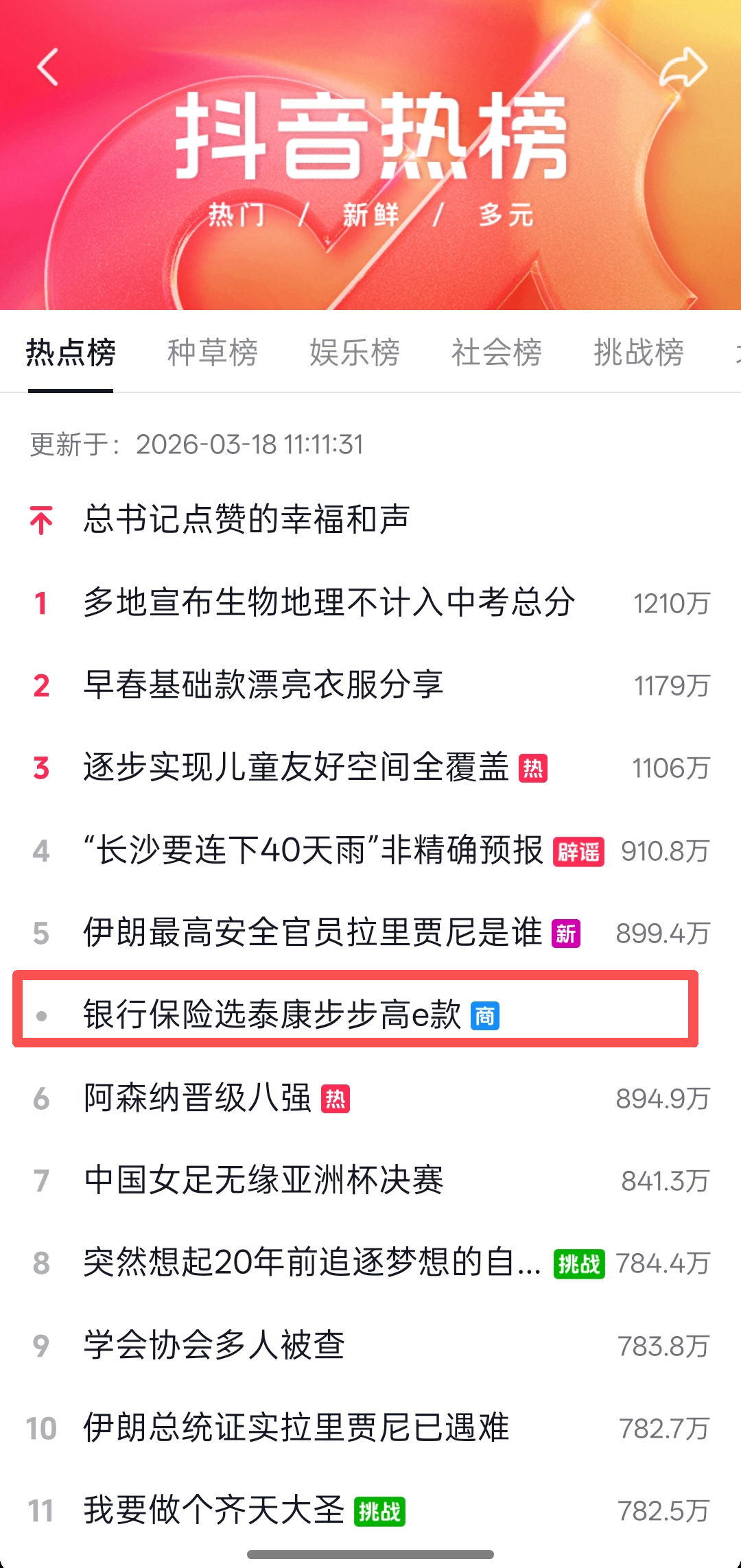Image resolution: width=741 pixels, height=1568 pixels.
Task: Switch to the 种草榜 tab
Action: pyautogui.click(x=212, y=353)
